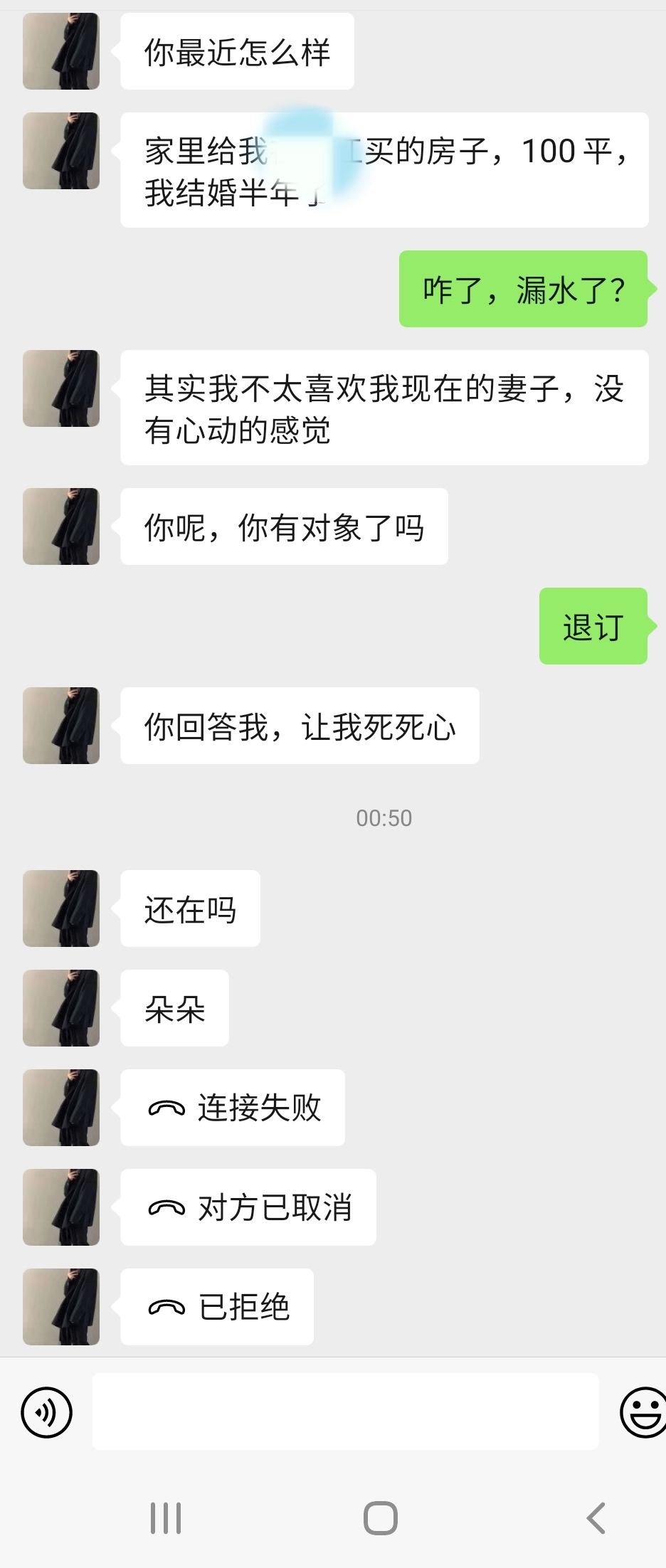Open the emoji picker

coord(643,1412)
